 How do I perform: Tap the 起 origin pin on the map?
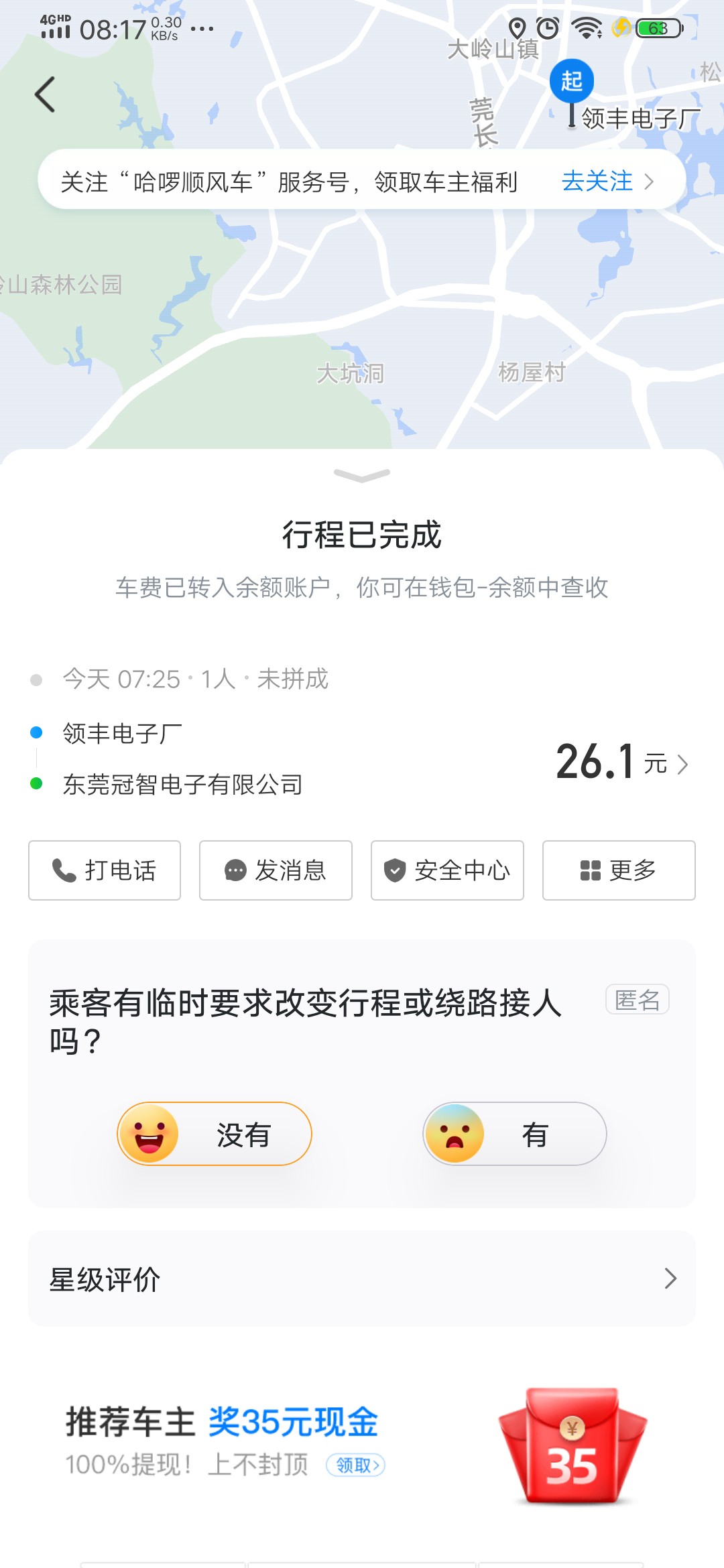(571, 80)
